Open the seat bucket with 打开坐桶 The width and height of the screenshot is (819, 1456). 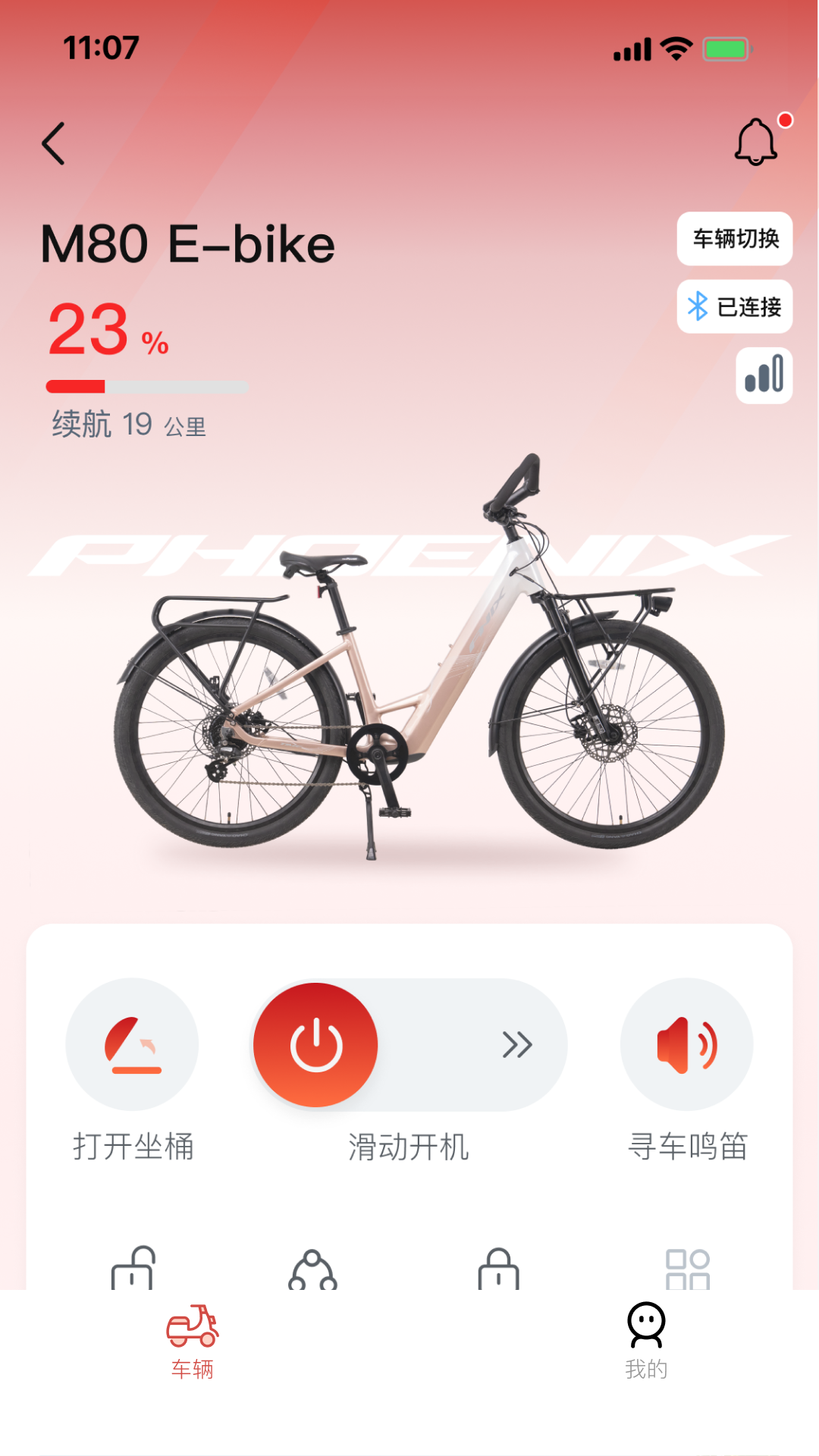[133, 1045]
